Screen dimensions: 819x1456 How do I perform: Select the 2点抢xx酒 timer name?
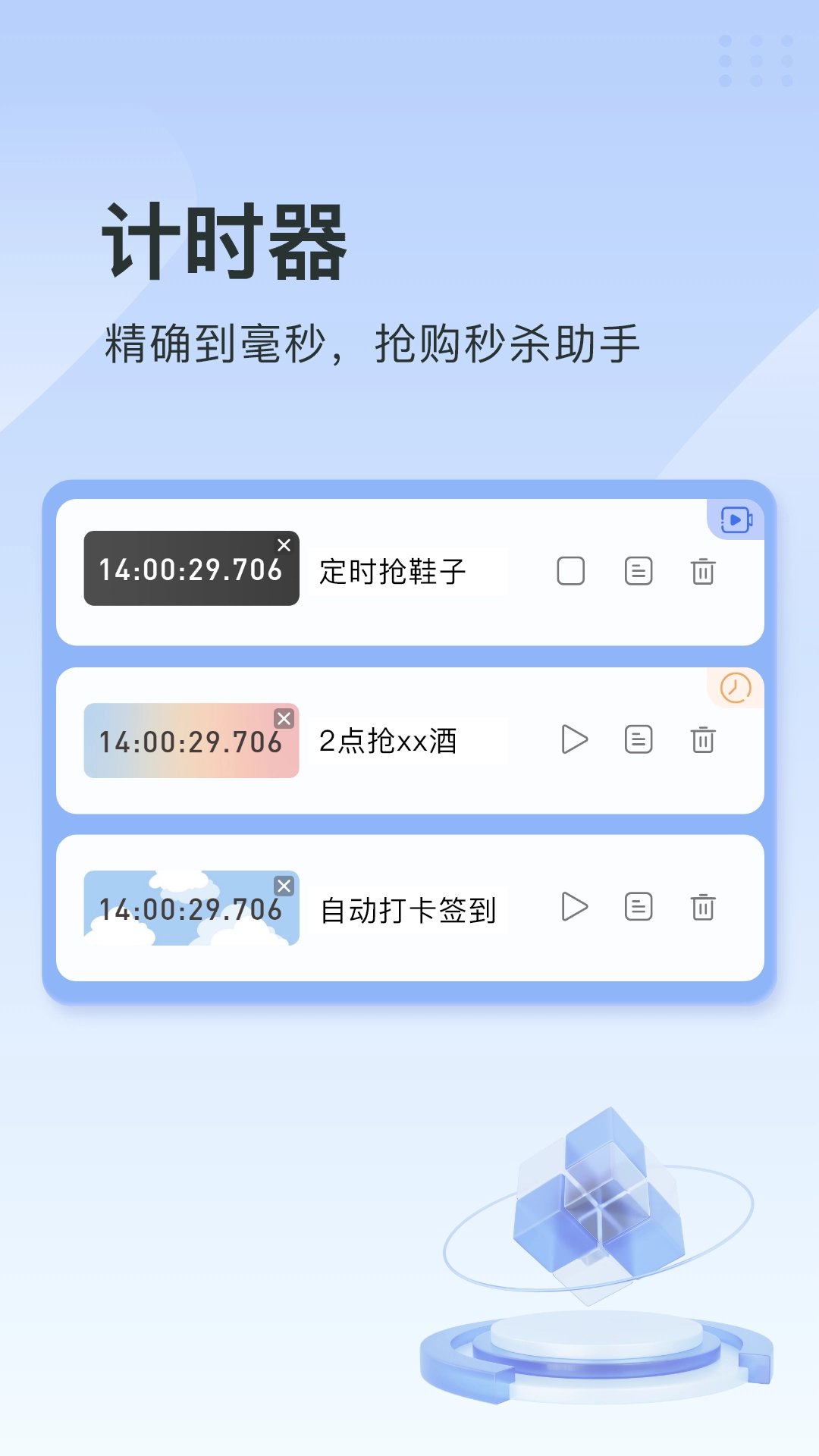pos(389,740)
